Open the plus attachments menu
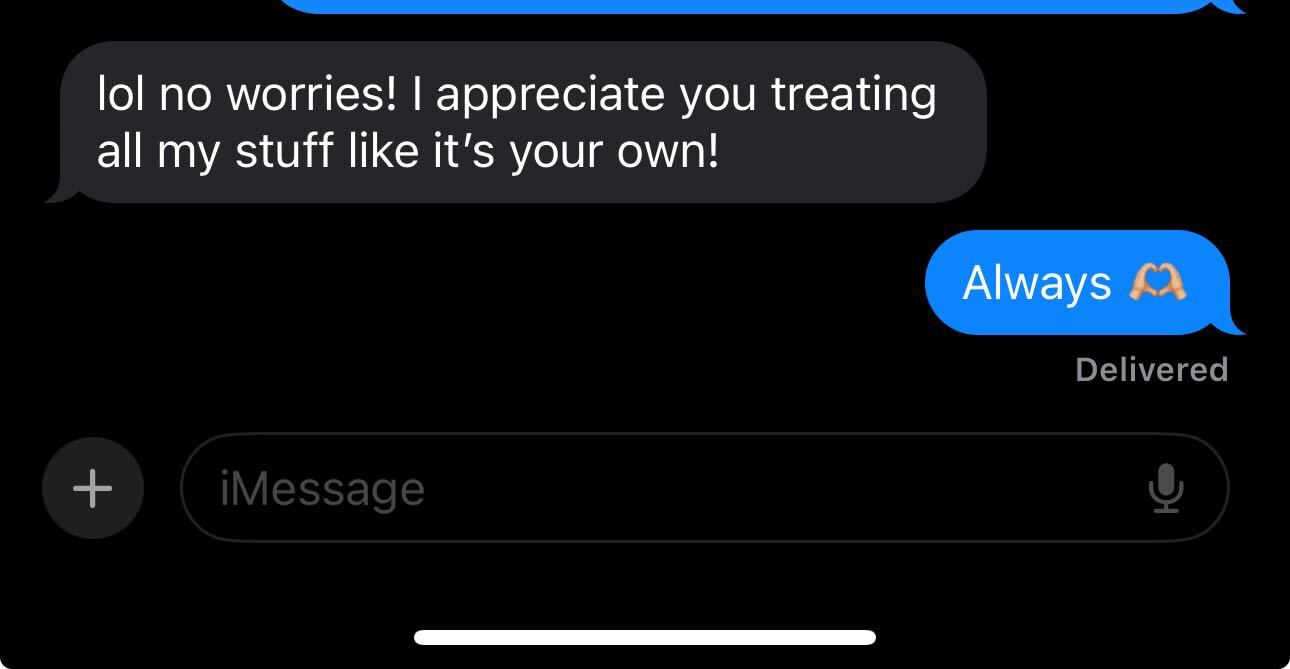The width and height of the screenshot is (1290, 669). click(x=93, y=488)
